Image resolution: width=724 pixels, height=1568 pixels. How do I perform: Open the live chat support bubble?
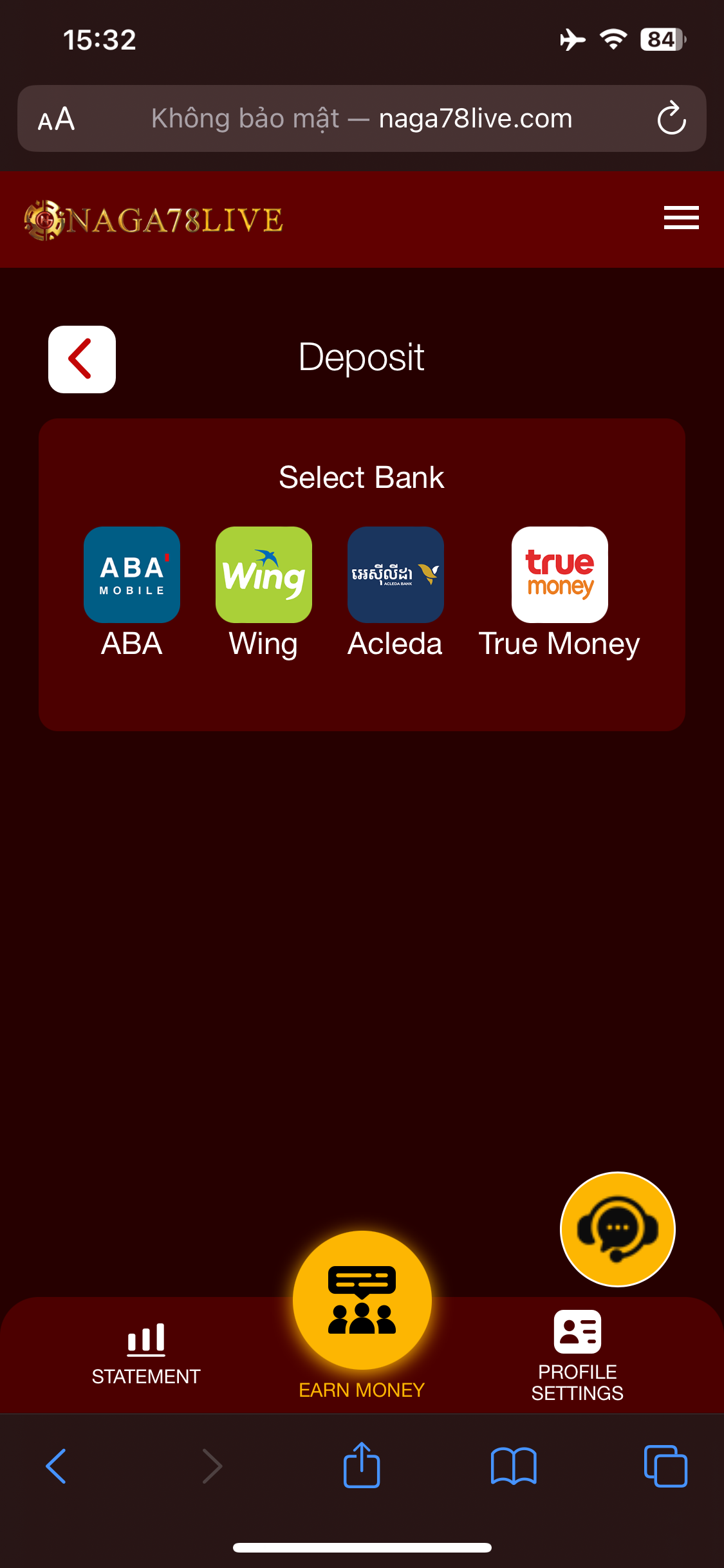(x=617, y=1229)
